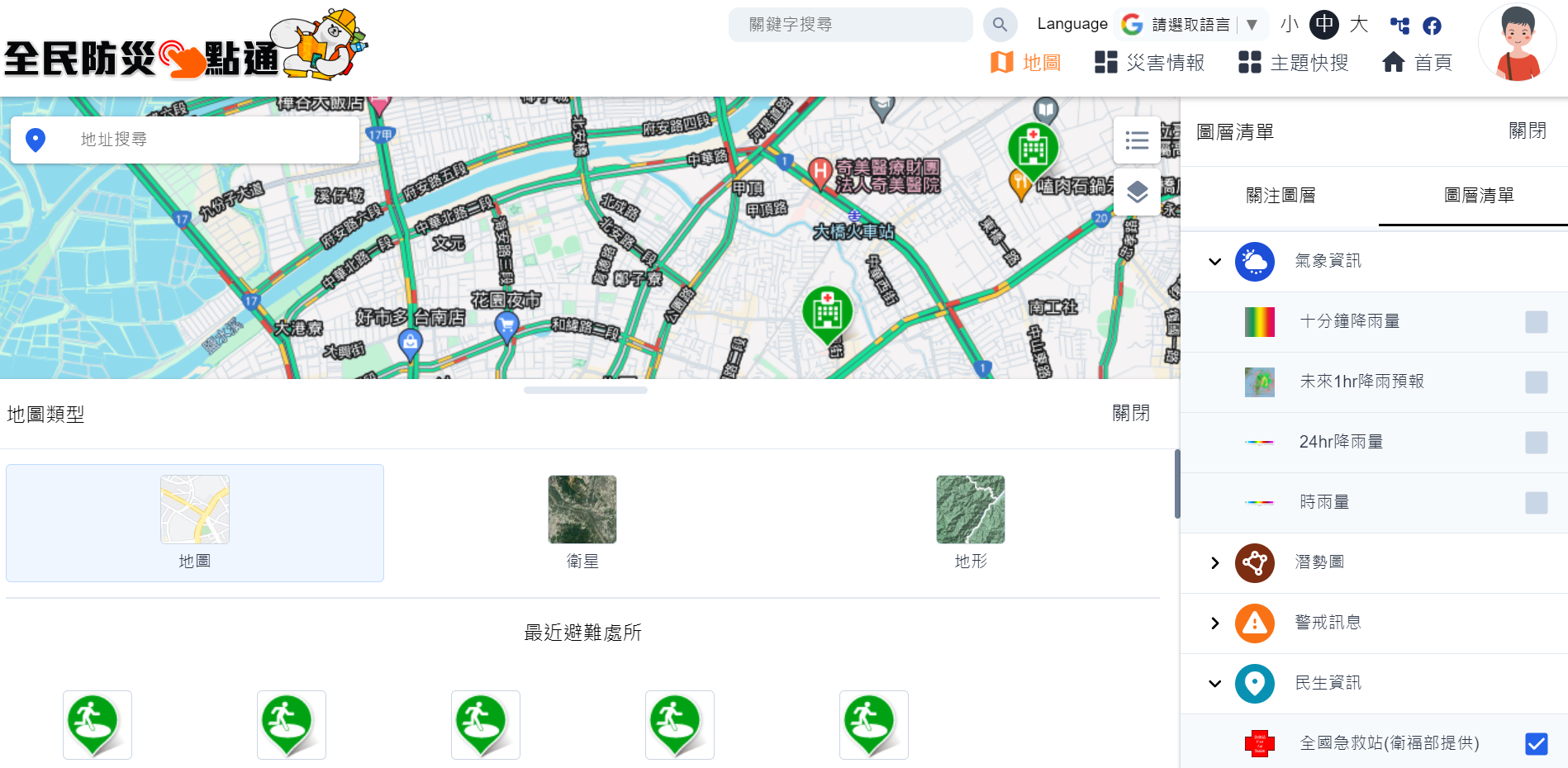Open the language selection dropdown

click(1190, 25)
